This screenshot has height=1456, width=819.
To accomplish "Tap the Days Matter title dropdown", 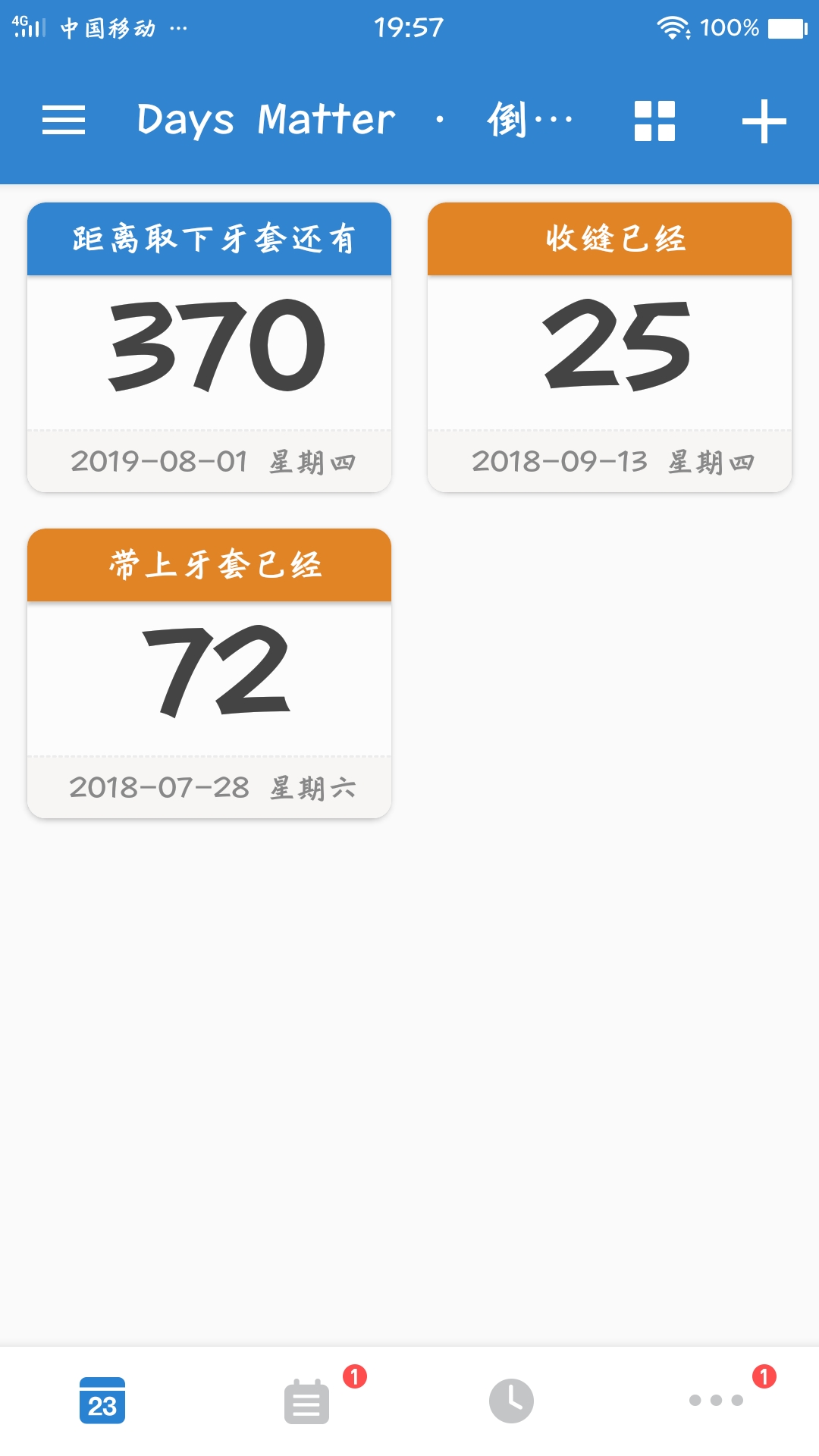I will pyautogui.click(x=355, y=120).
